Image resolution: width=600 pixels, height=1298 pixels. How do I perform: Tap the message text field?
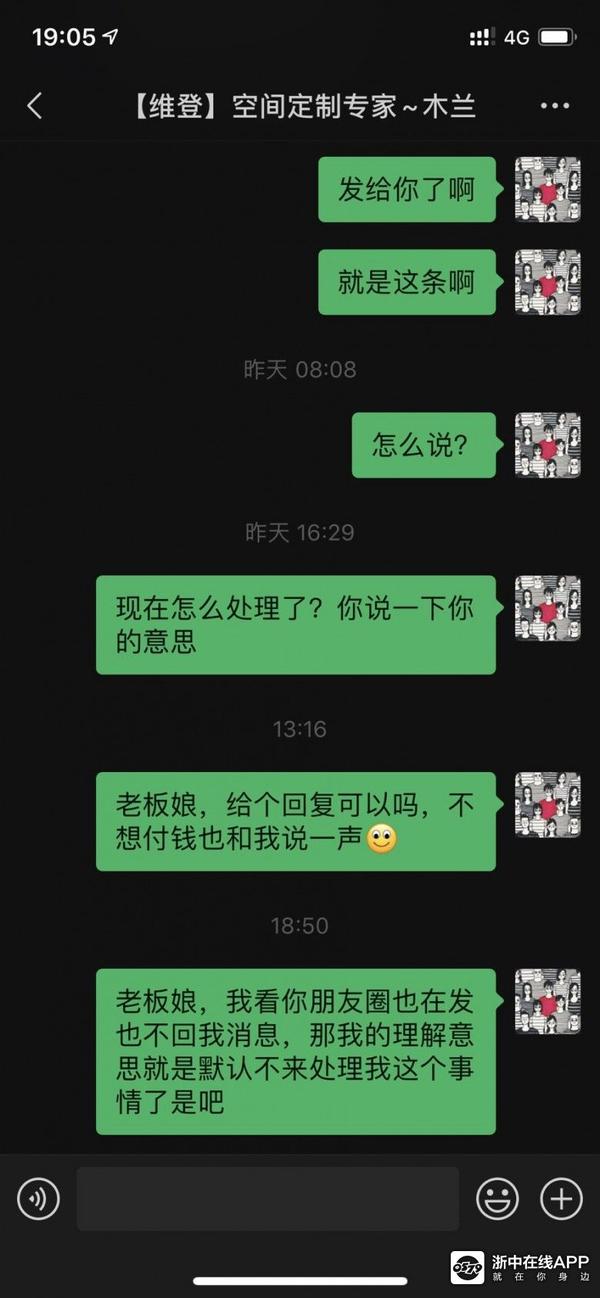point(267,1198)
